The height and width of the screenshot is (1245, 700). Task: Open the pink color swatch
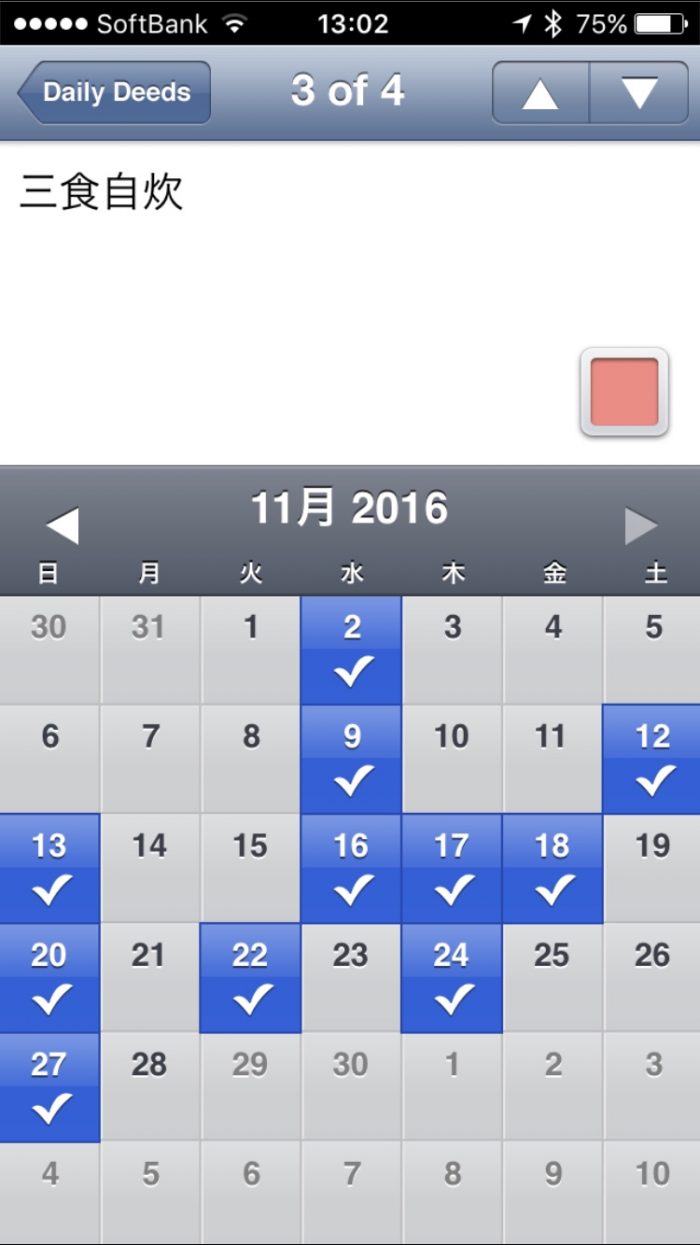624,392
